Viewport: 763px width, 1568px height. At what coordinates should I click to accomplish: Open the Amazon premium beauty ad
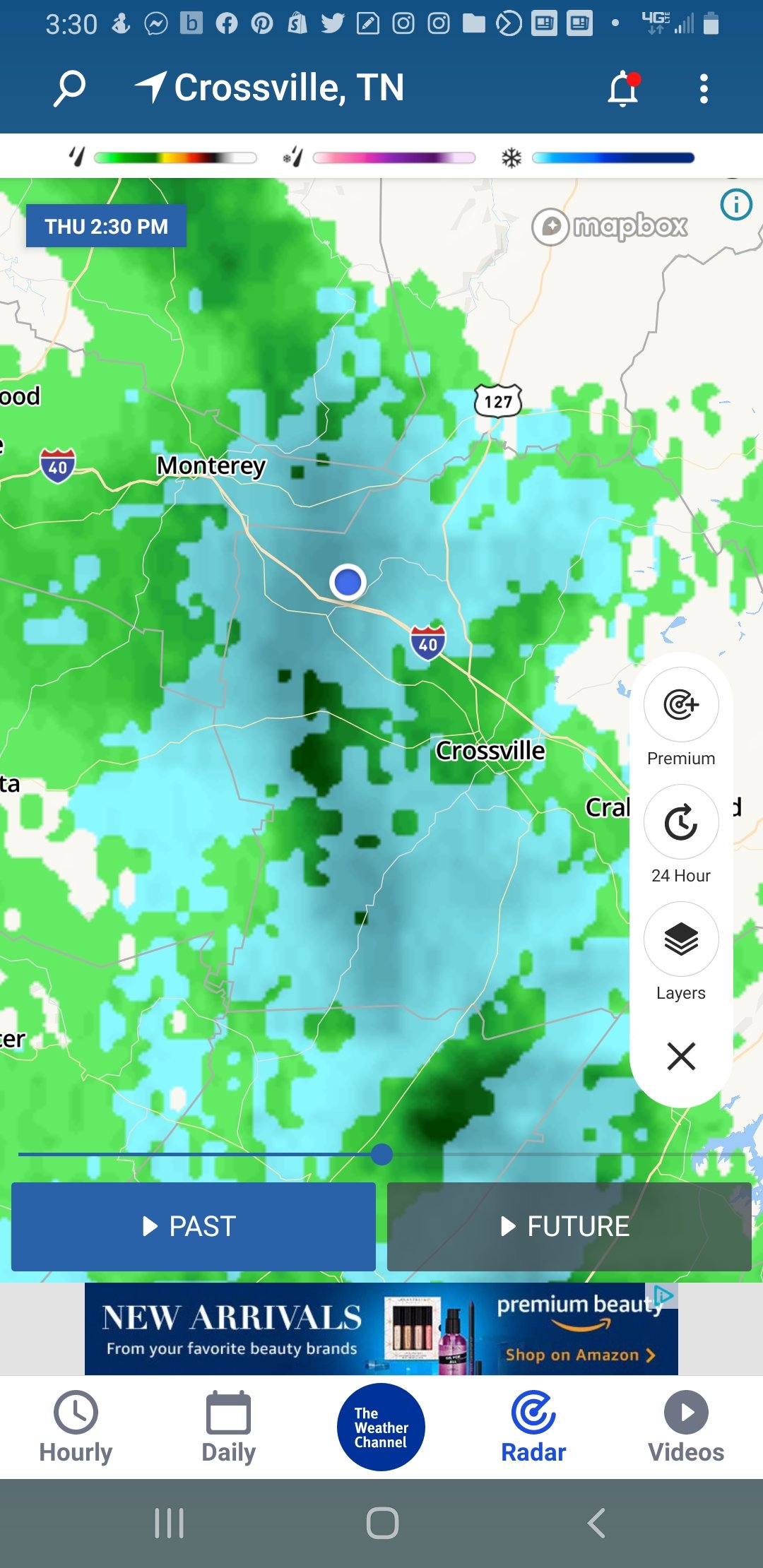381,1329
